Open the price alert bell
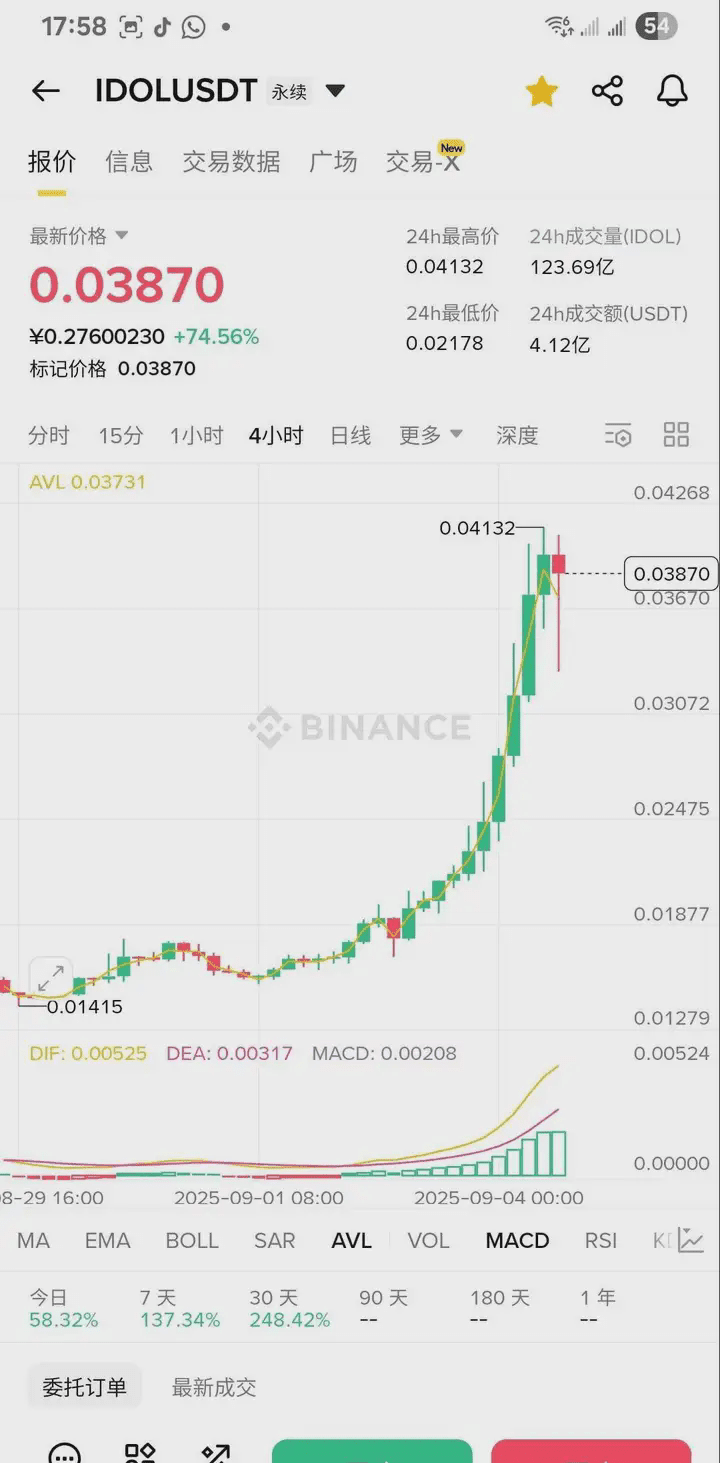 click(672, 91)
